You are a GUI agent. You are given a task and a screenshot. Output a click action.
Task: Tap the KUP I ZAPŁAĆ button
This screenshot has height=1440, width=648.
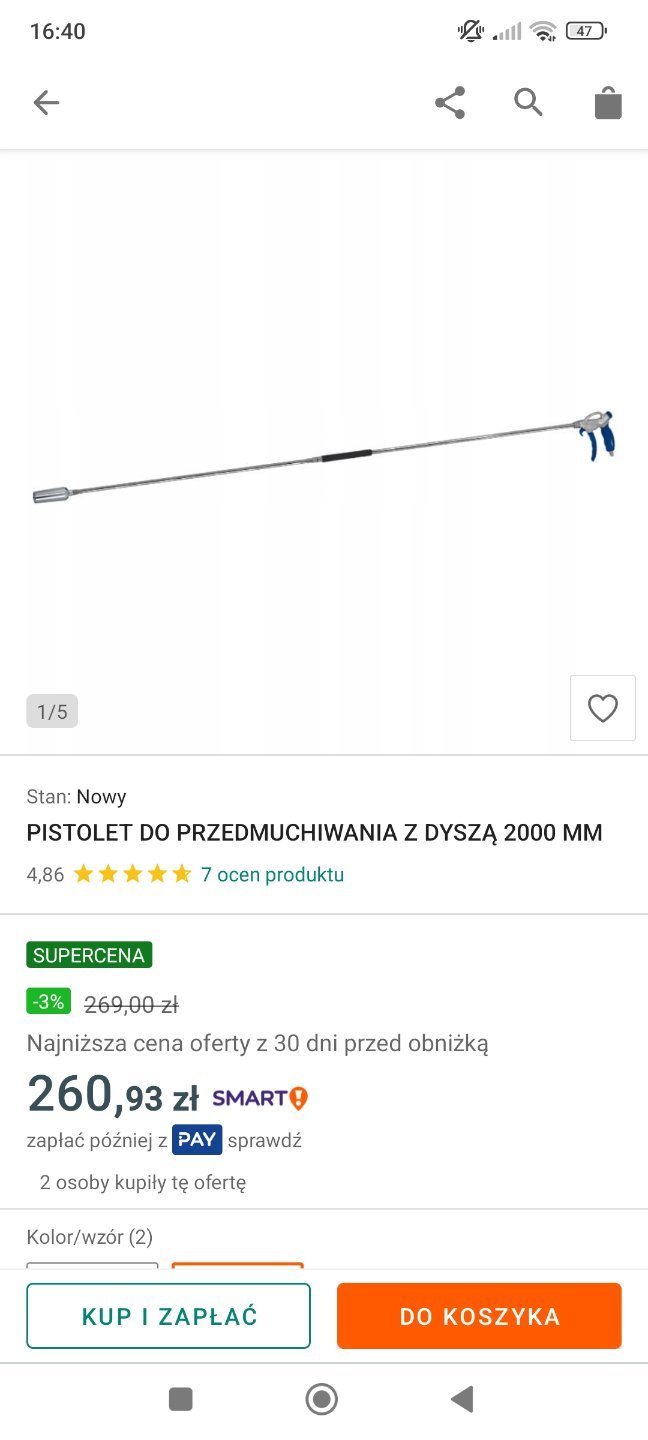point(168,1316)
